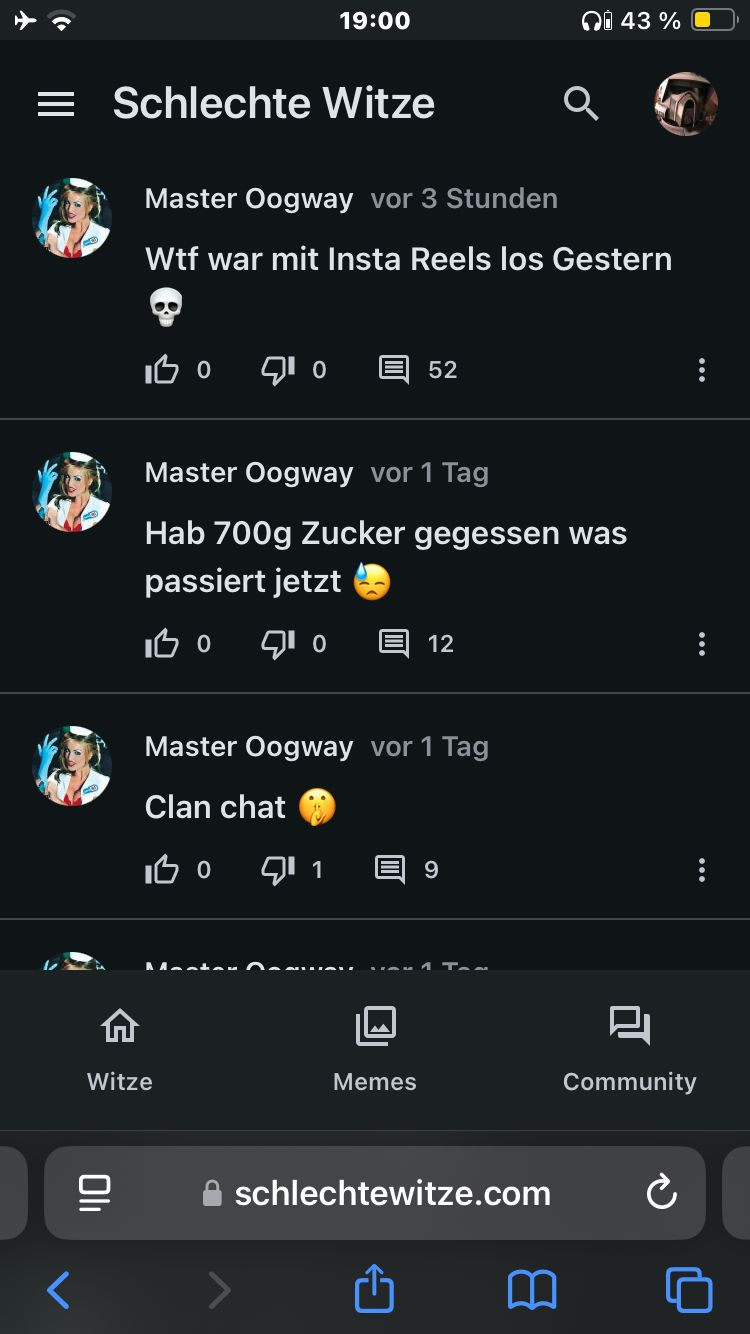Like the Insta Reels post
Screen dimensions: 750x1334
[x=162, y=370]
